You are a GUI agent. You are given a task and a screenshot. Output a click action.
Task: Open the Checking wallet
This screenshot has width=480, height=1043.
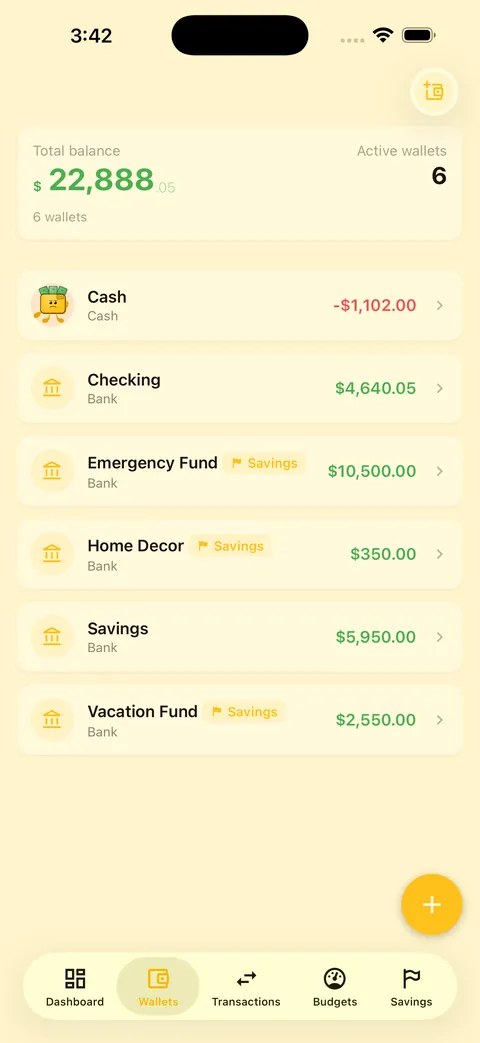tap(239, 388)
